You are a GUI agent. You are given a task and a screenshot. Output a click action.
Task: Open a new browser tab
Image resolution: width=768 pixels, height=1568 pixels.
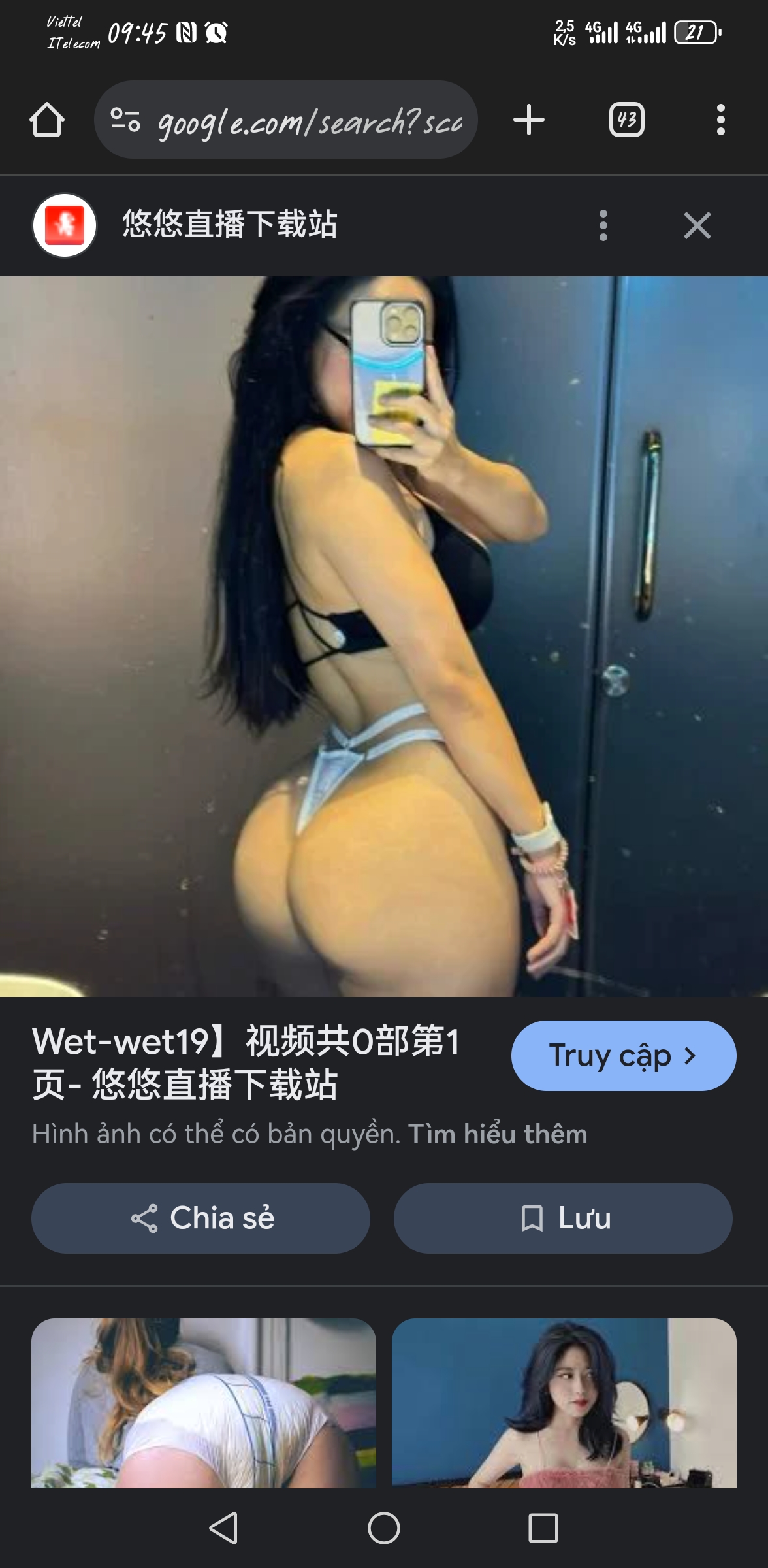pos(528,120)
